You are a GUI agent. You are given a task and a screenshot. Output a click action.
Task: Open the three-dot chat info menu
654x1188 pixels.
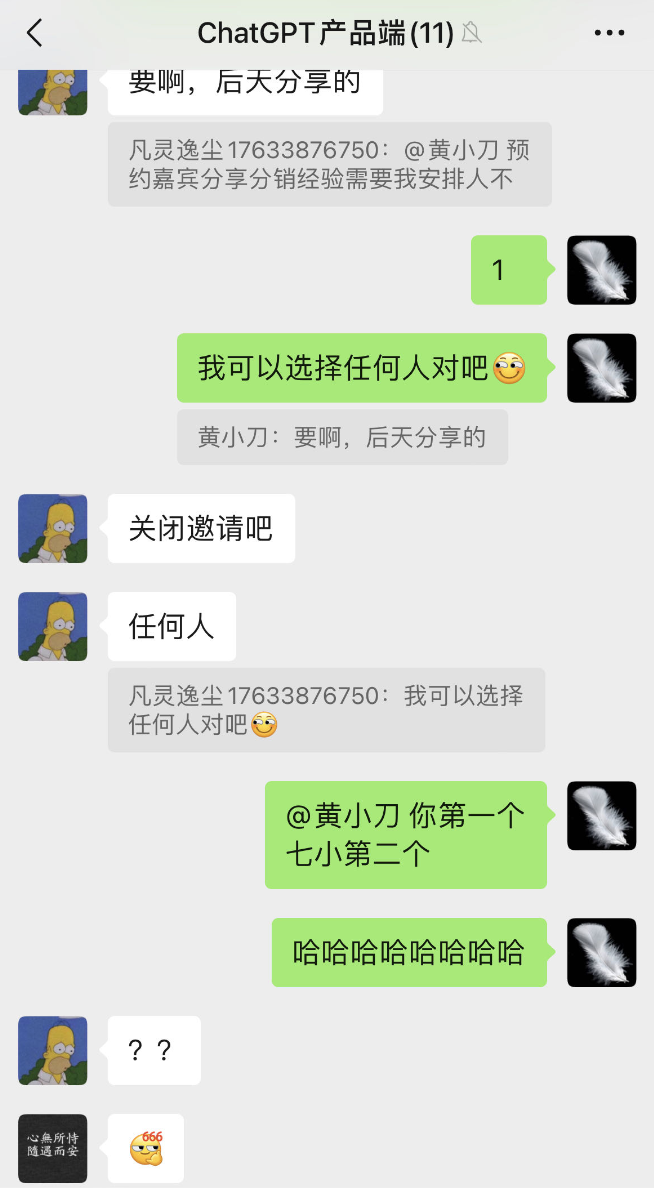point(609,33)
